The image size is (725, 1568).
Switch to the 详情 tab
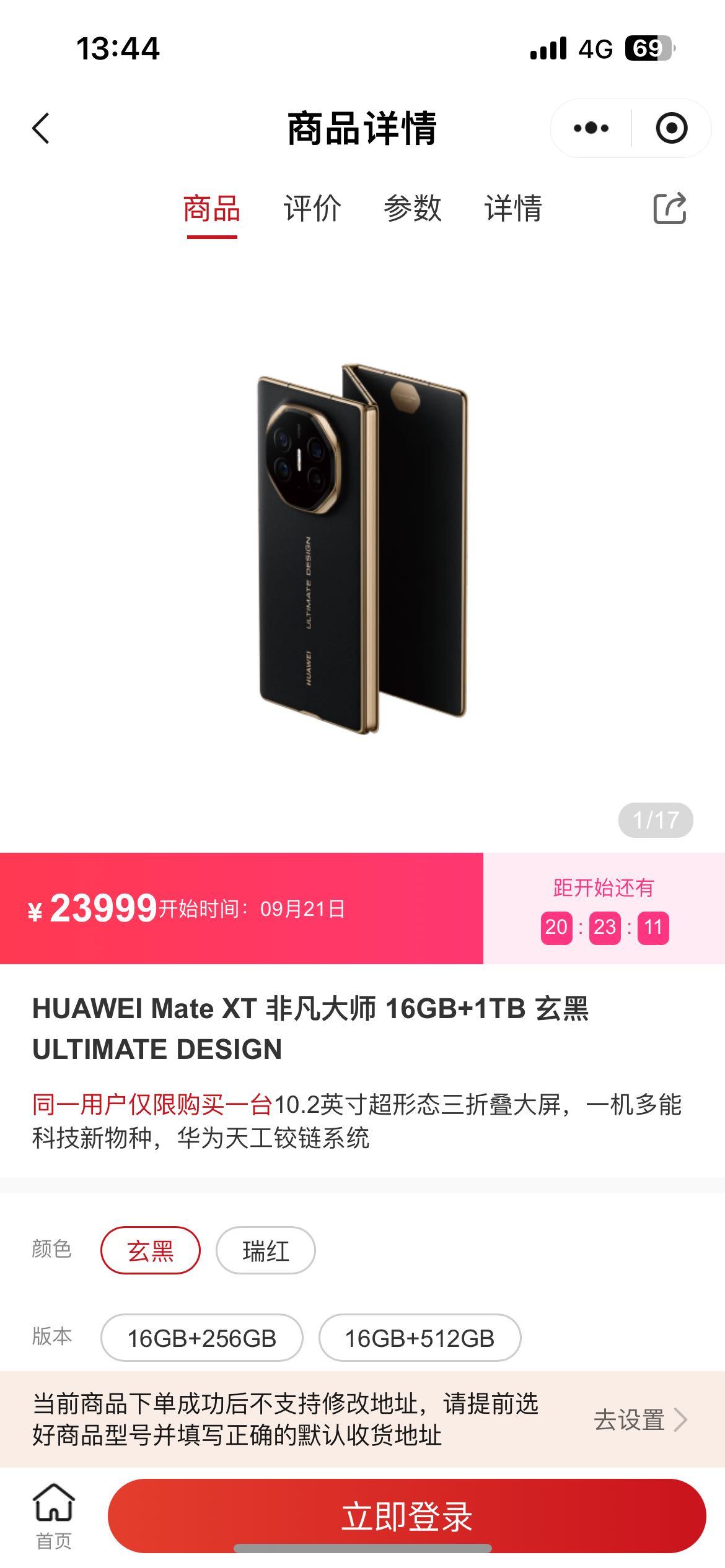point(512,208)
